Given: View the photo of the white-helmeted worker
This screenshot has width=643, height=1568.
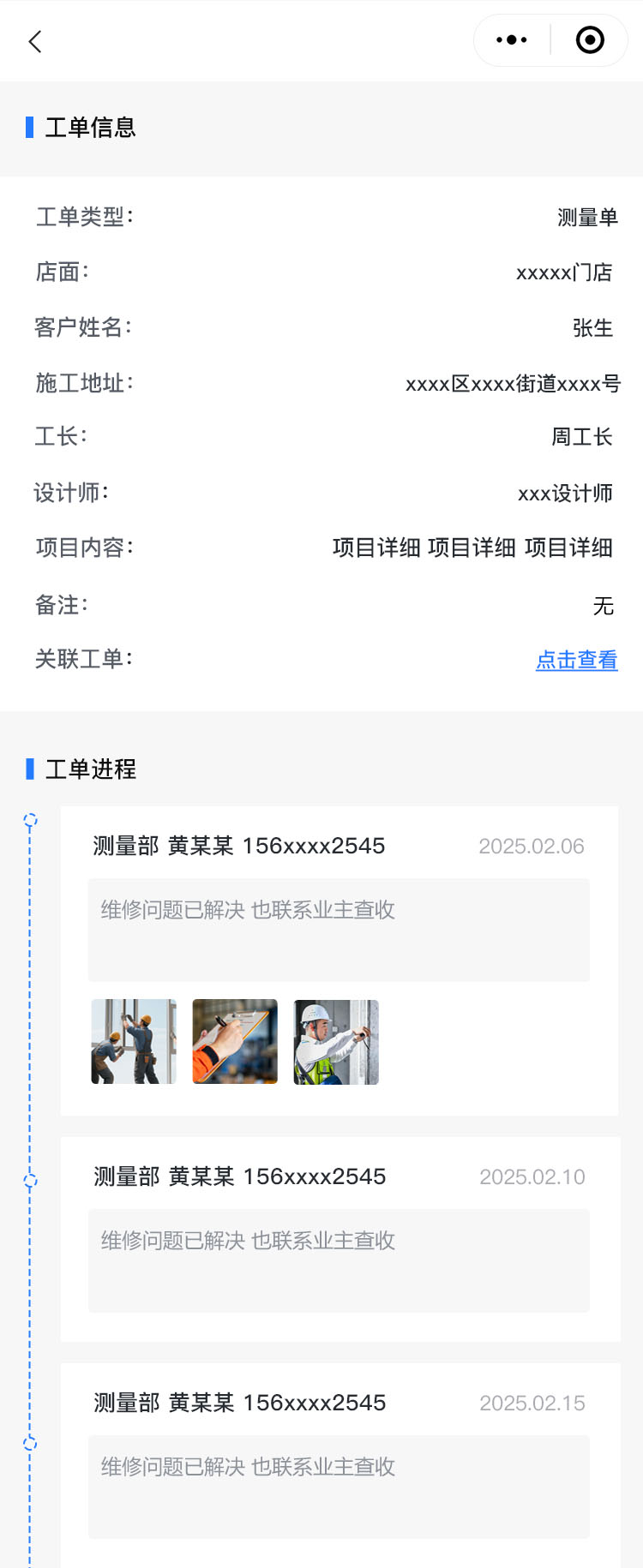Looking at the screenshot, I should coord(336,1042).
